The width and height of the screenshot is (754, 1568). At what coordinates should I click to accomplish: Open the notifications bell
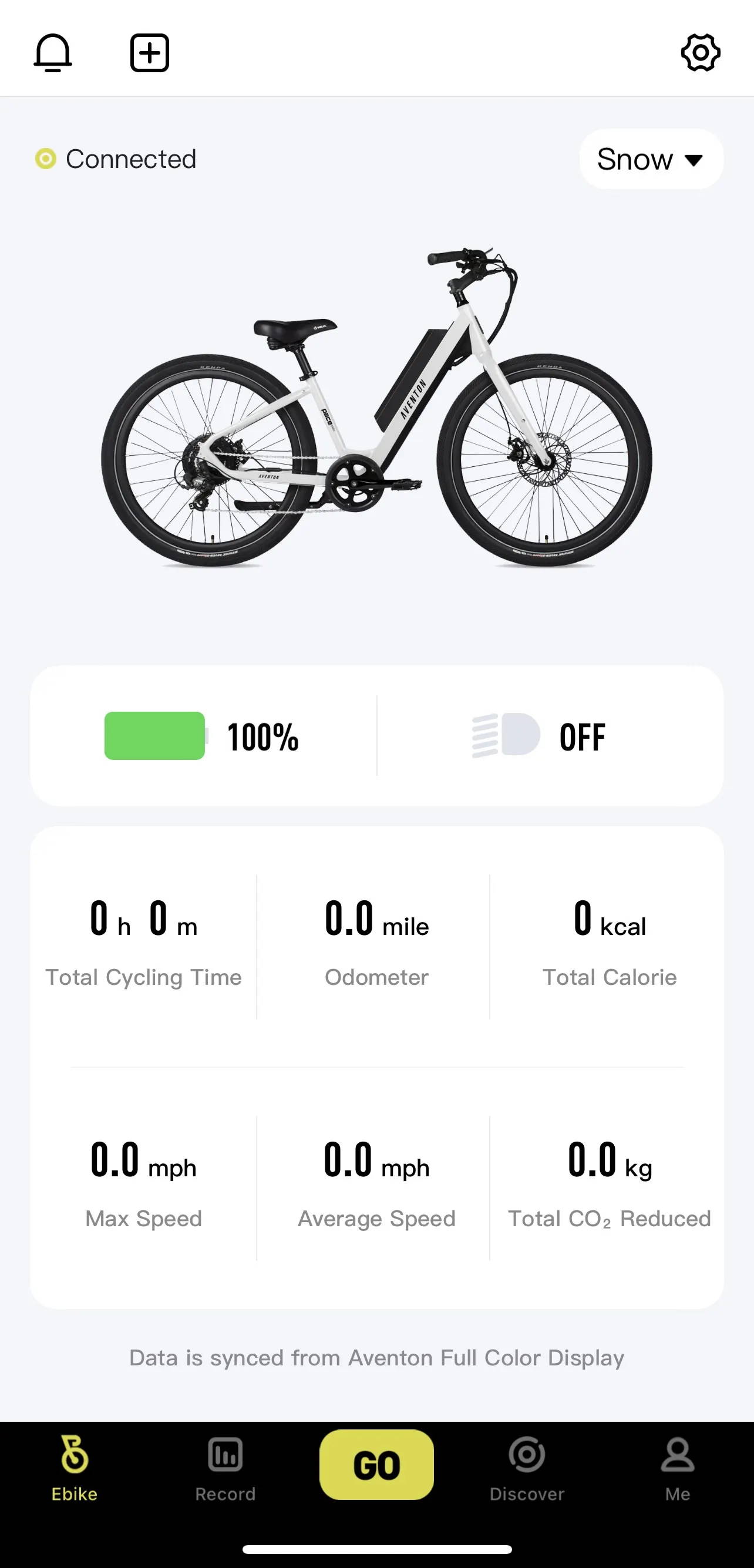pyautogui.click(x=52, y=53)
